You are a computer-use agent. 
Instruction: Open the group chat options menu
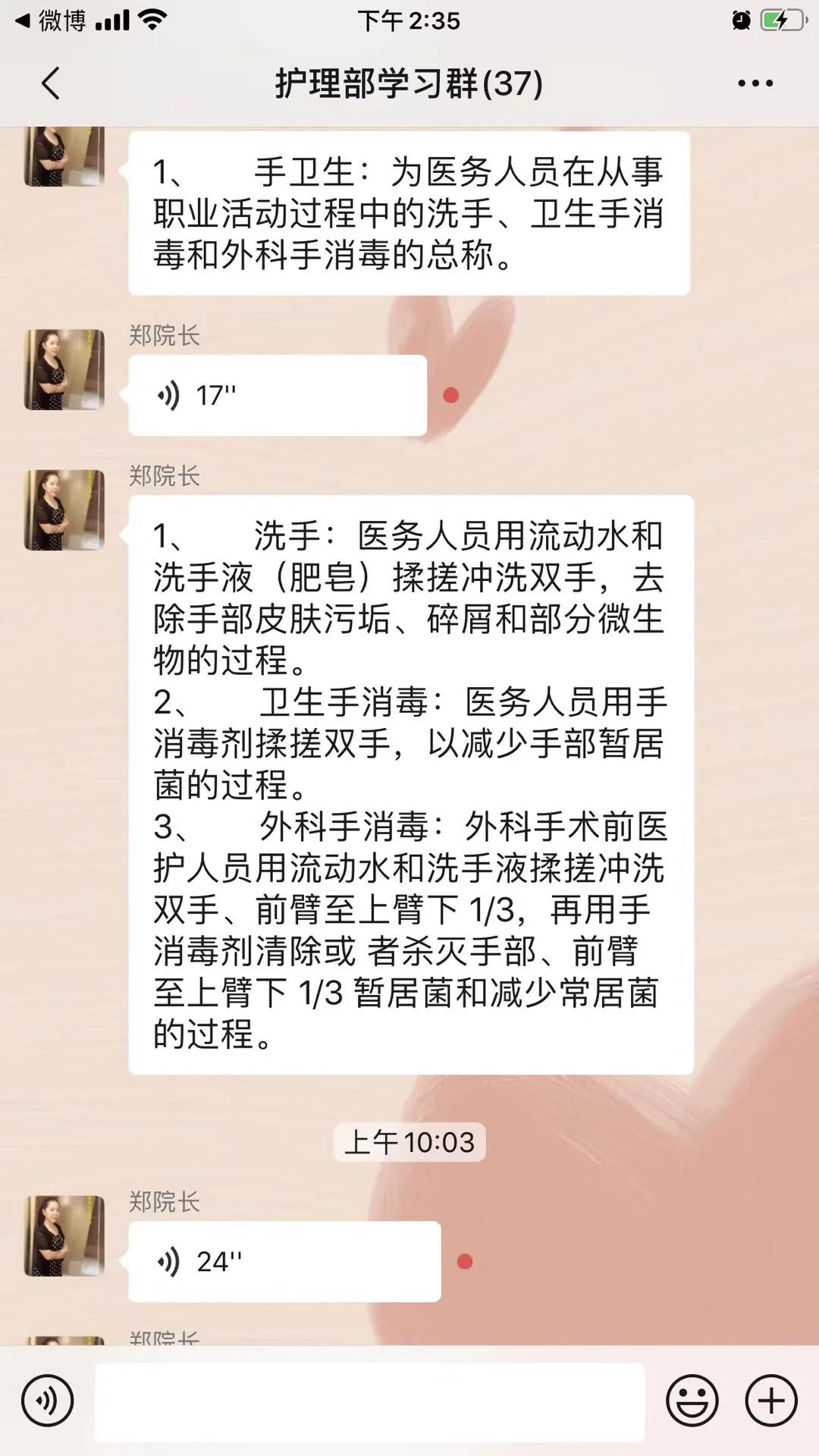click(755, 83)
